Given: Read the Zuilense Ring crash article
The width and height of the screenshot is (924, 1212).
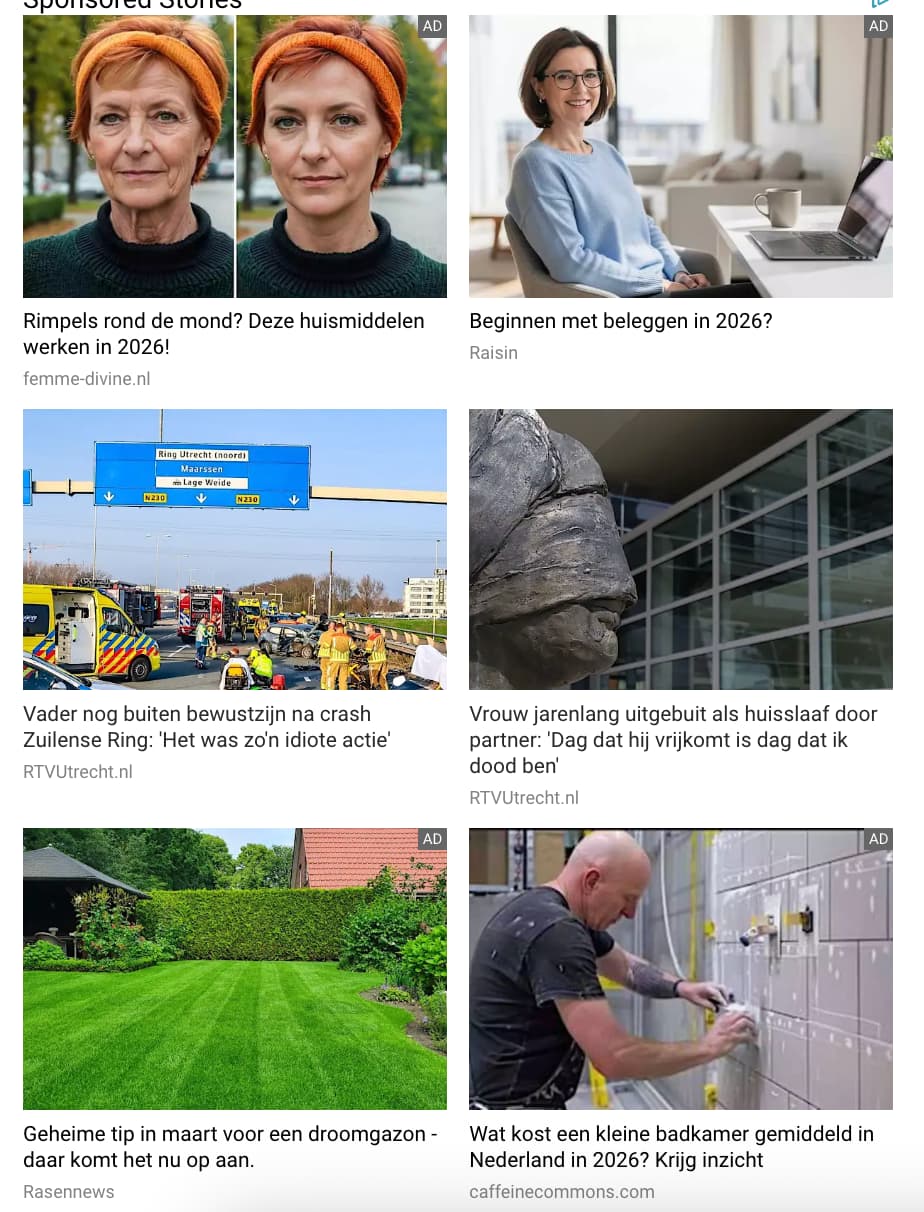Looking at the screenshot, I should pos(207,727).
